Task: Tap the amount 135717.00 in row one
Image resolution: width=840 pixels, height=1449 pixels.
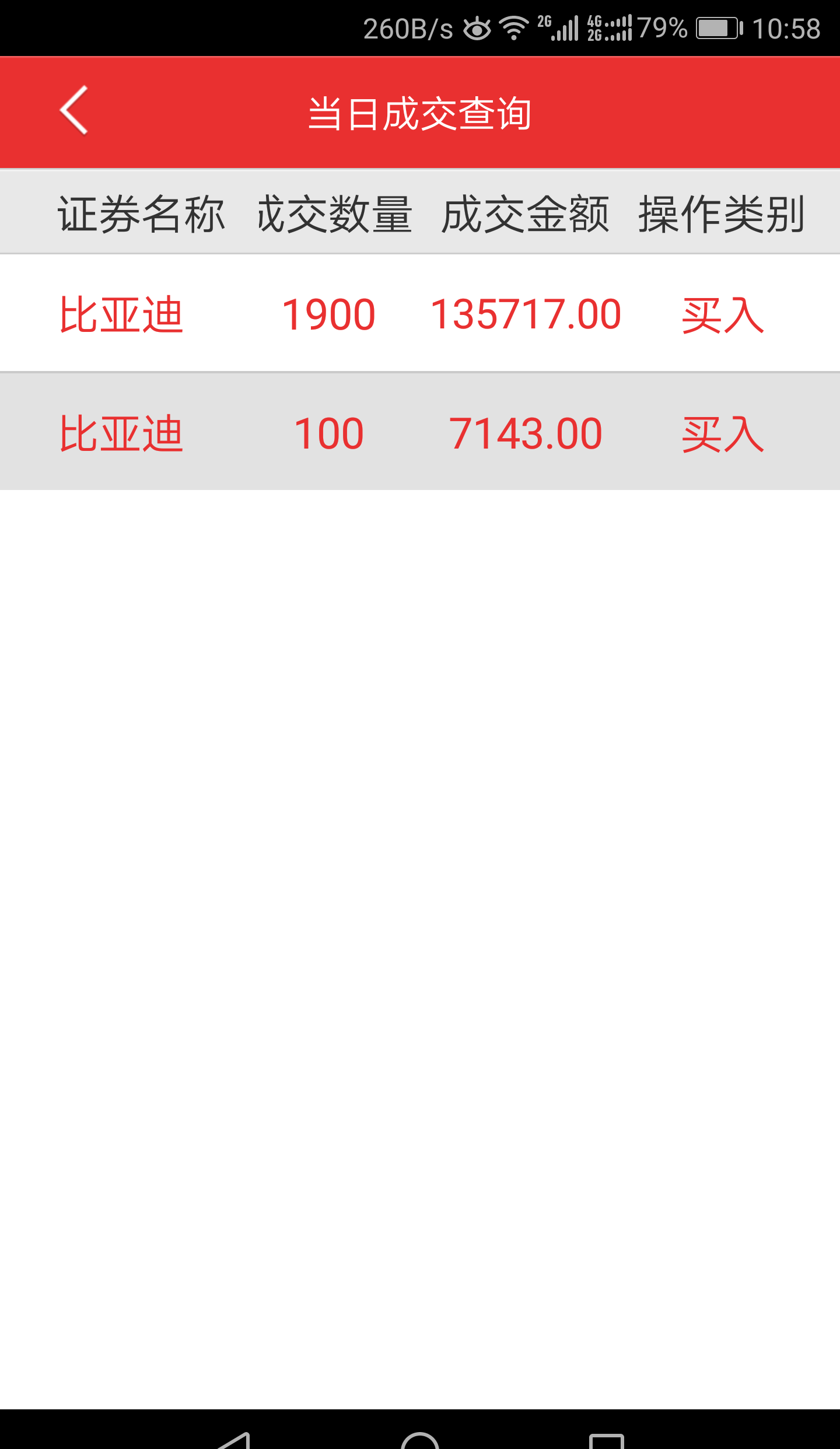Action: 526,313
